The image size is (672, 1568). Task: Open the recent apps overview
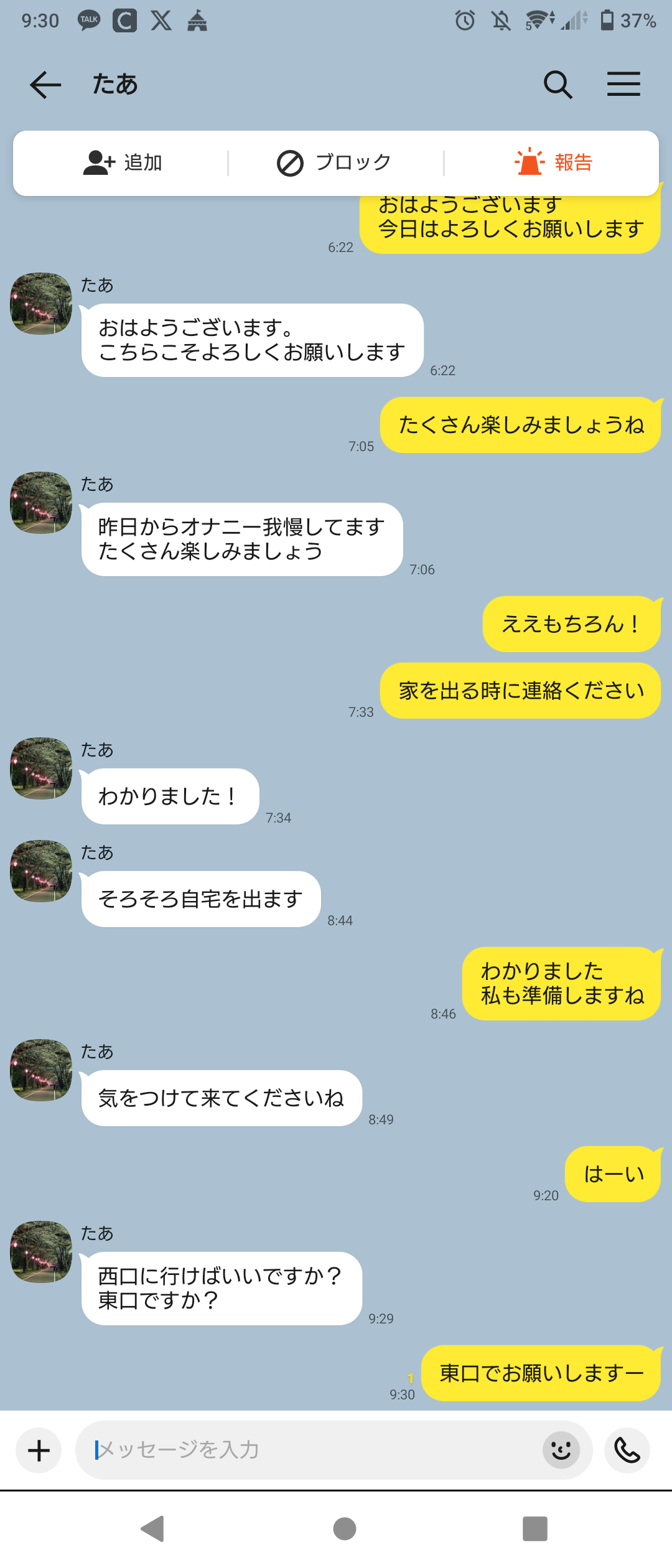(x=534, y=1529)
